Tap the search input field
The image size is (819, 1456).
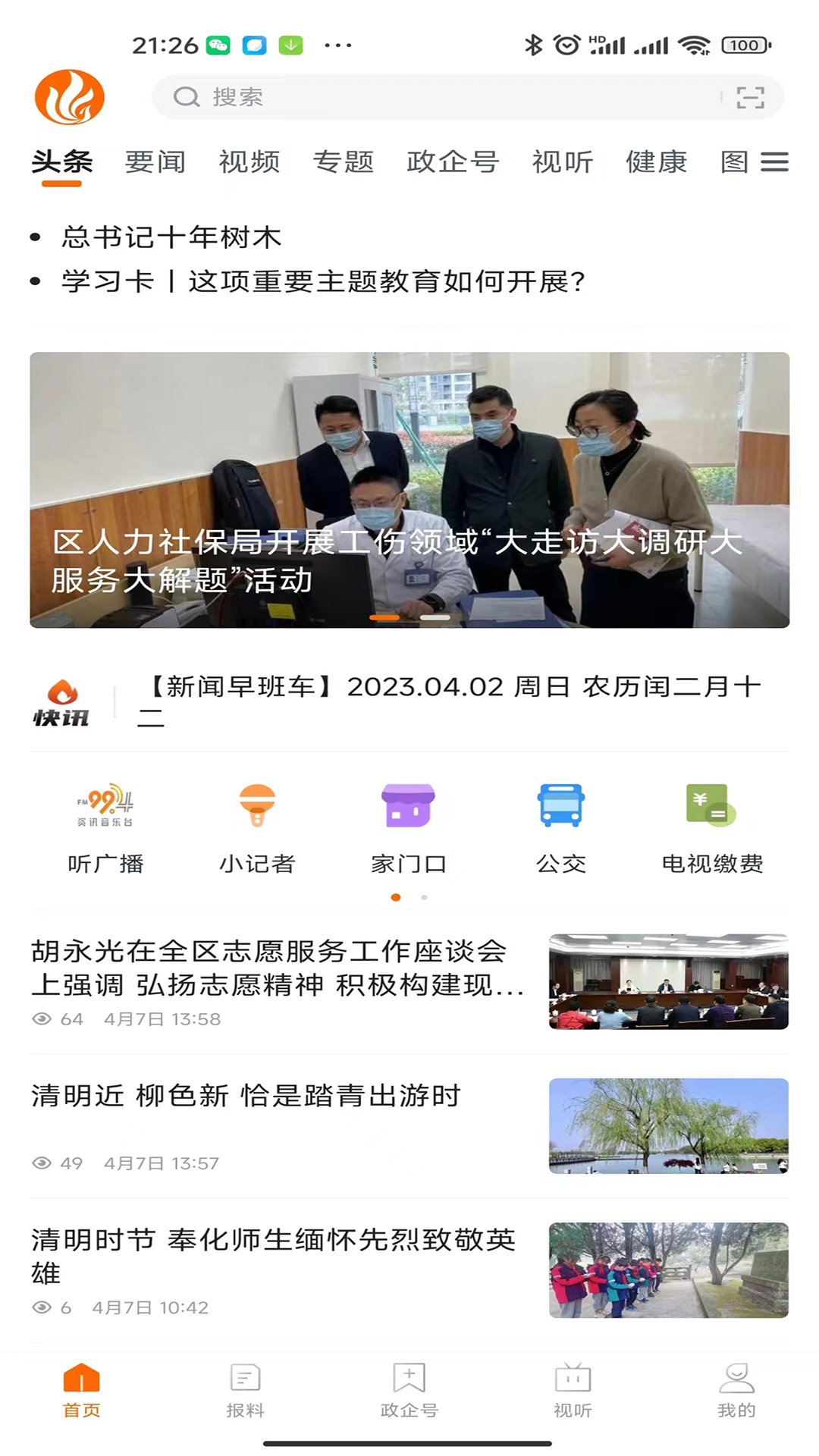425,96
